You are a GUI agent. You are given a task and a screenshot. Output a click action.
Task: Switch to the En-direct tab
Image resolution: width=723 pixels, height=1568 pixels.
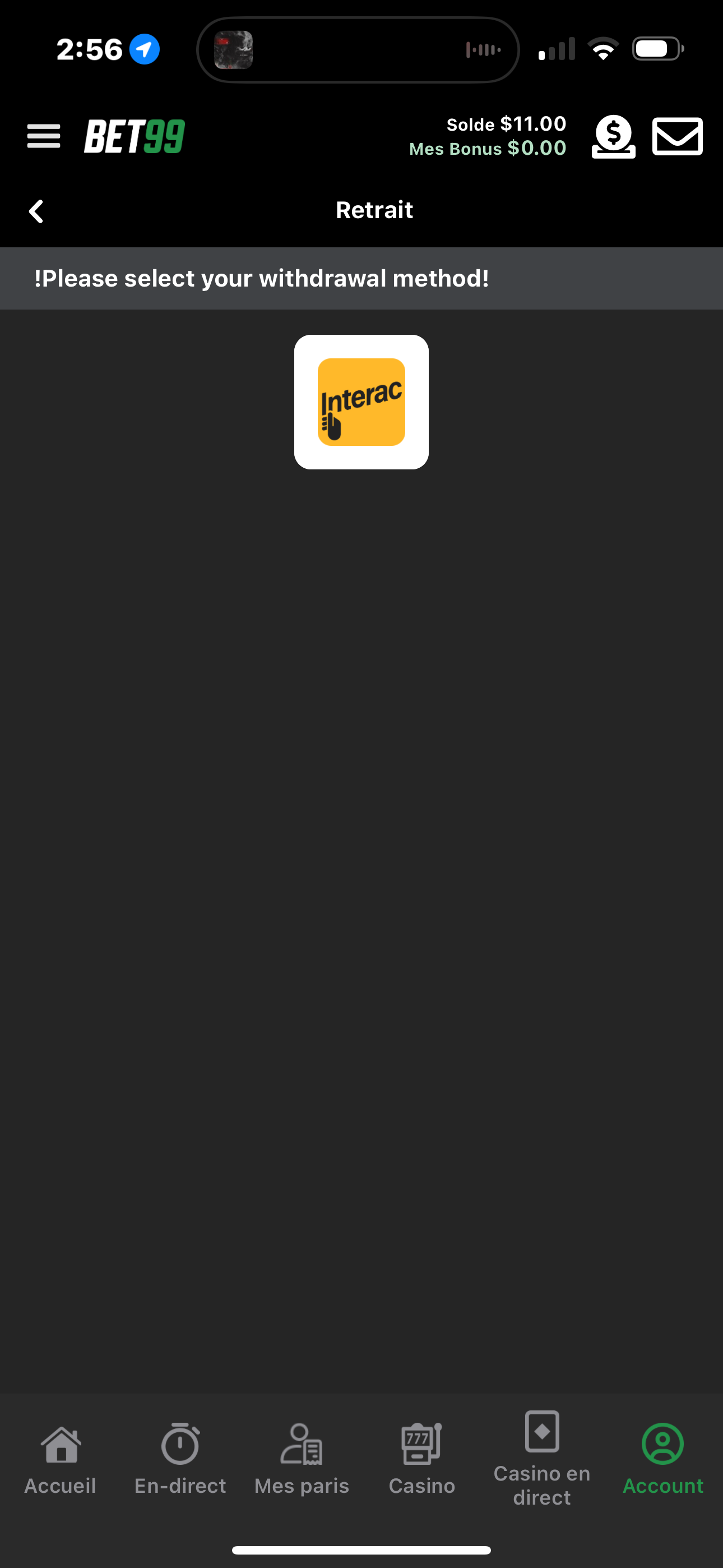point(180,1459)
